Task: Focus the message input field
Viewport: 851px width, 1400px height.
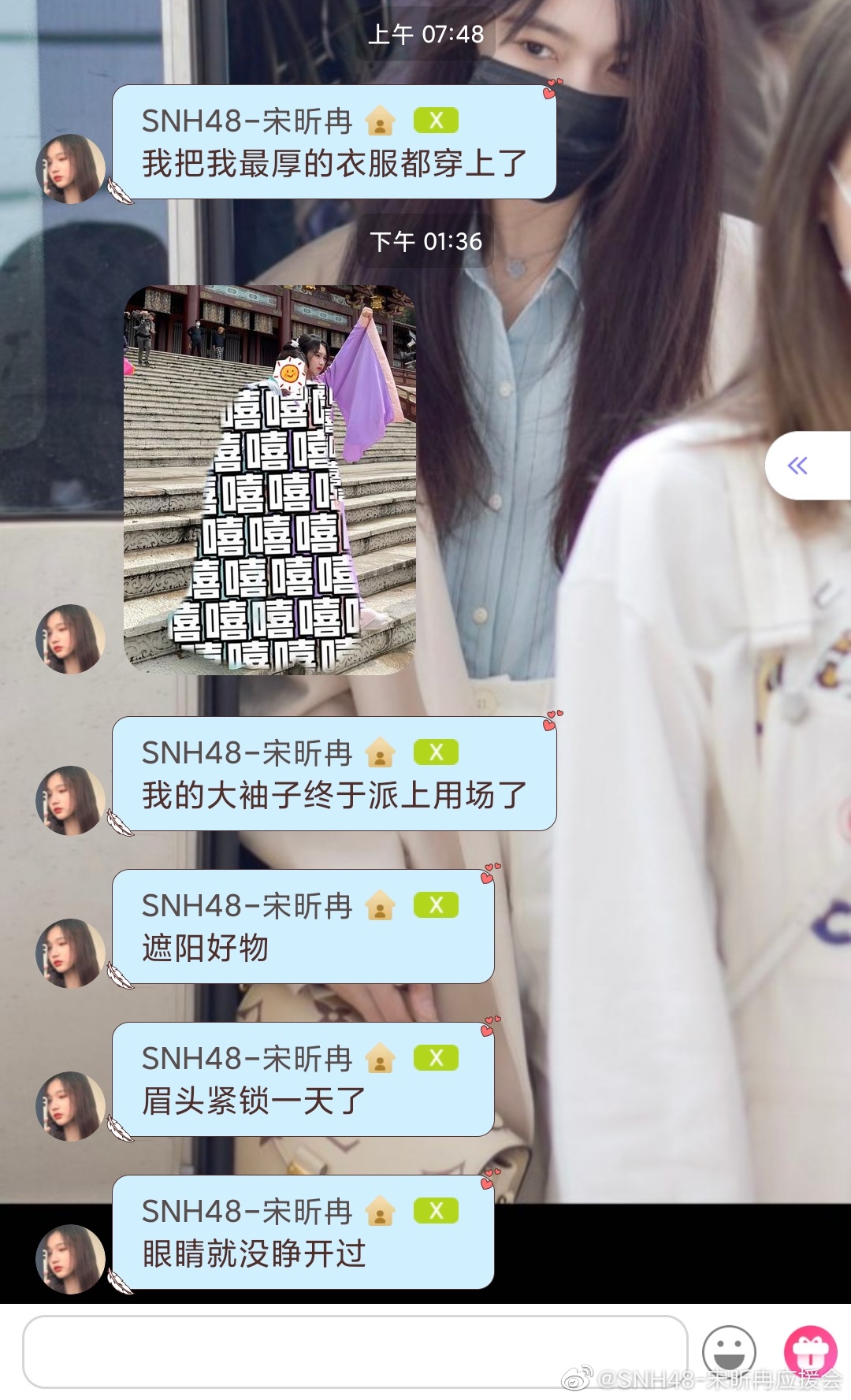Action: pyautogui.click(x=355, y=1352)
